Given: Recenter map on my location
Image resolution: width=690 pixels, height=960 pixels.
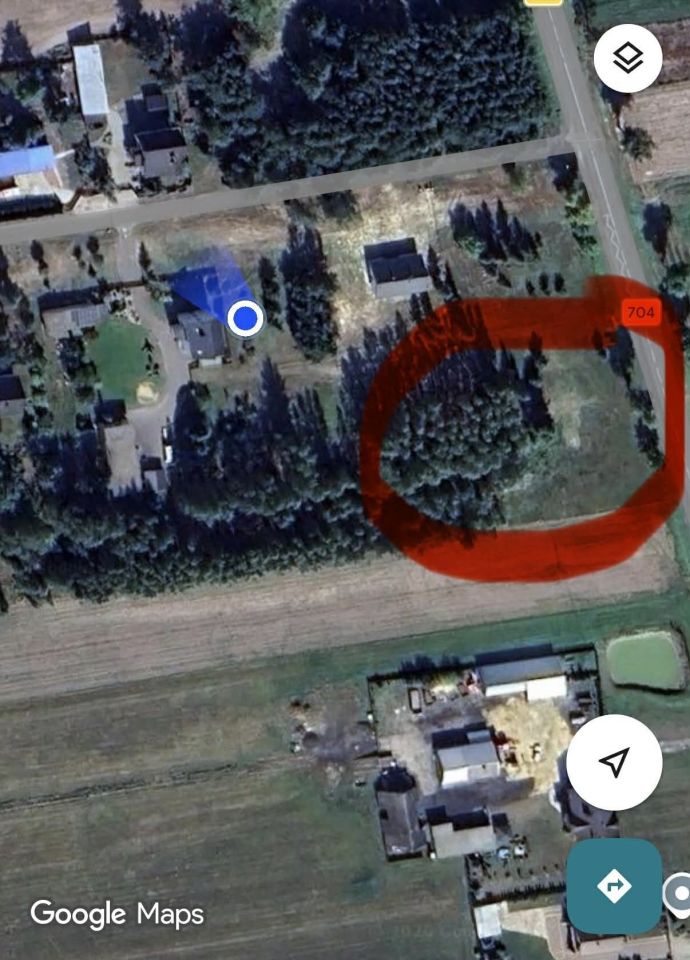Looking at the screenshot, I should click(613, 762).
